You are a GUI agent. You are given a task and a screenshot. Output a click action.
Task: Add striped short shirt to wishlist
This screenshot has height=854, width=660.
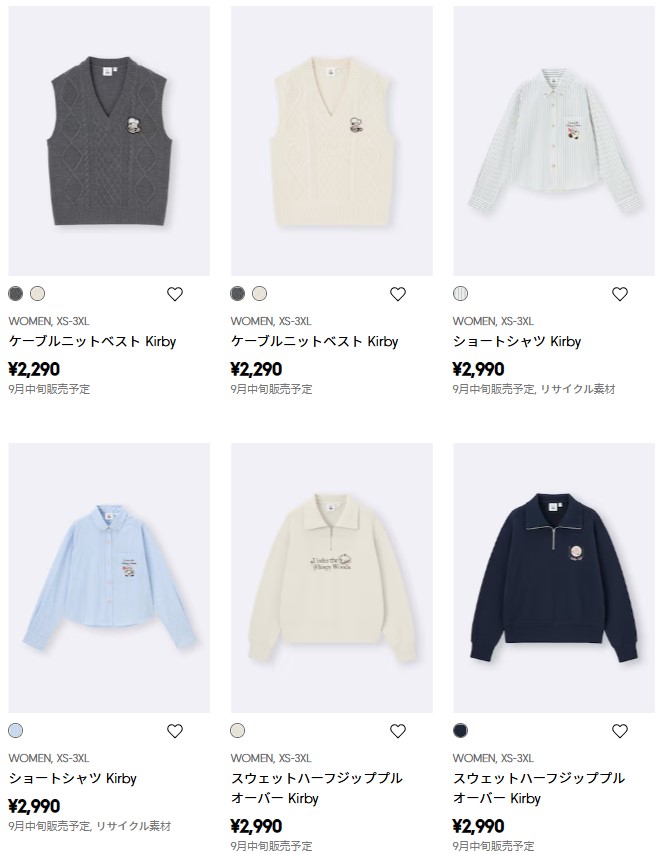click(x=619, y=294)
